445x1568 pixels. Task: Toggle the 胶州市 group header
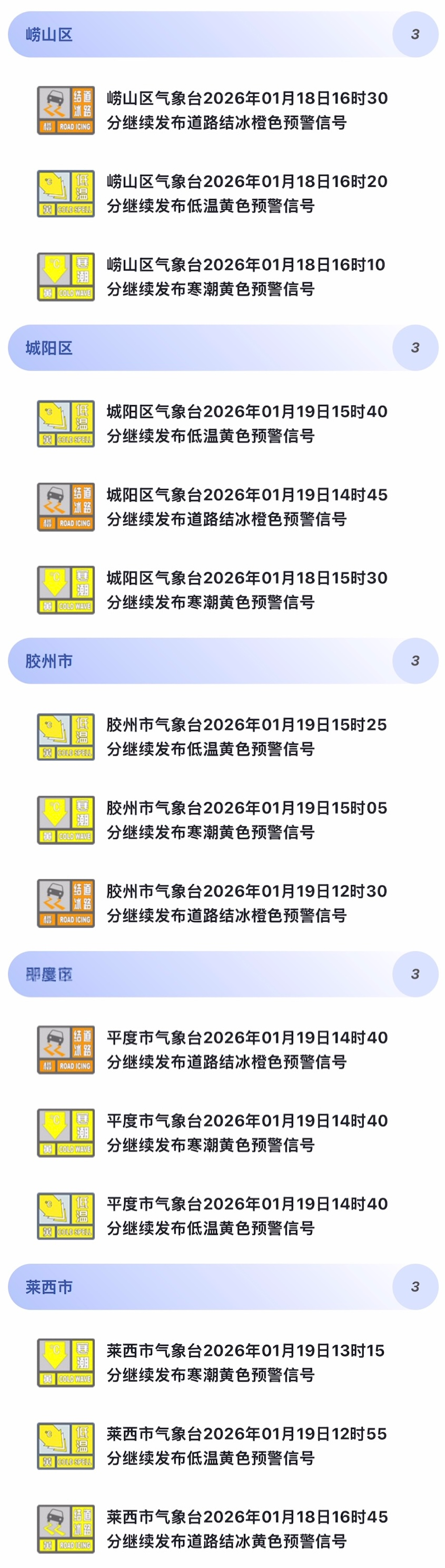click(223, 661)
